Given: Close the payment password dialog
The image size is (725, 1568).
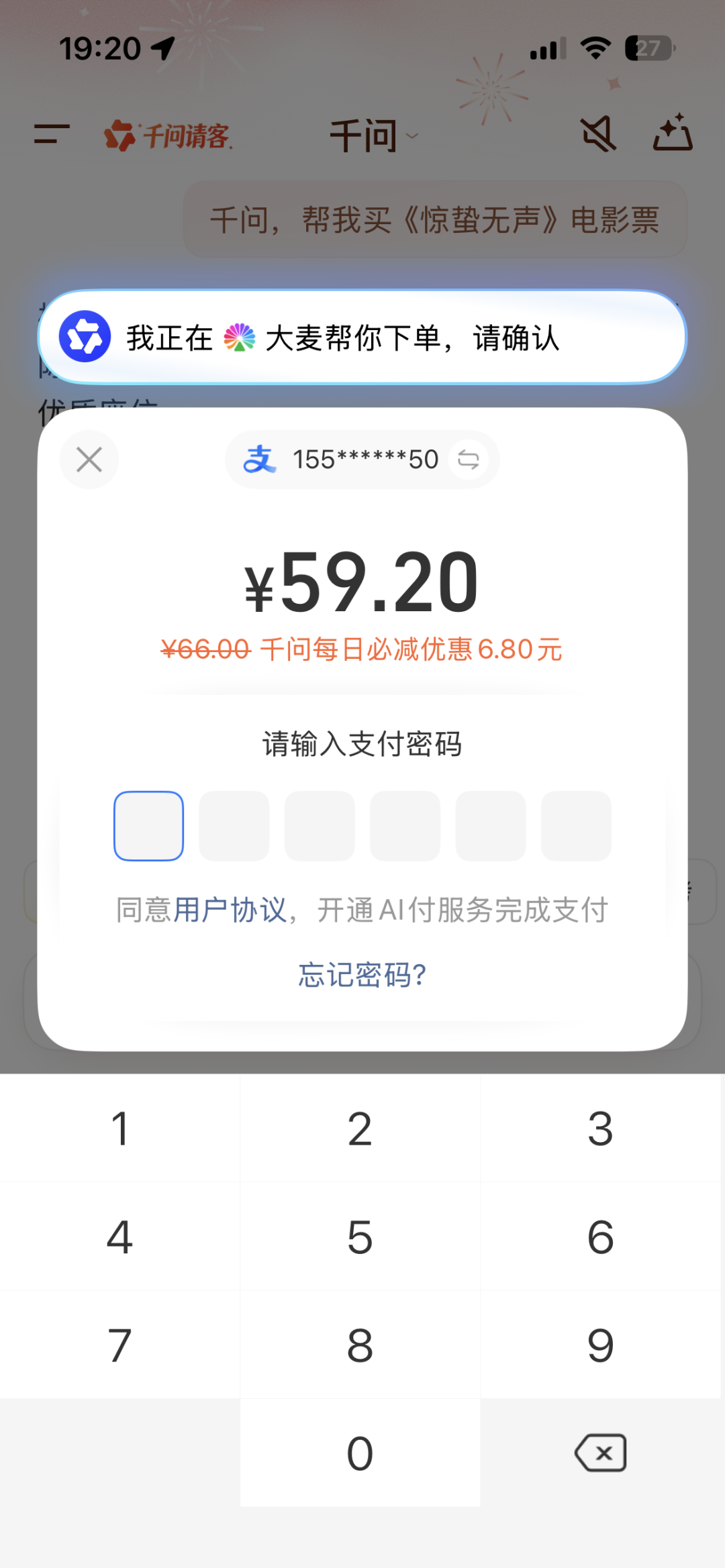Looking at the screenshot, I should coord(89,460).
